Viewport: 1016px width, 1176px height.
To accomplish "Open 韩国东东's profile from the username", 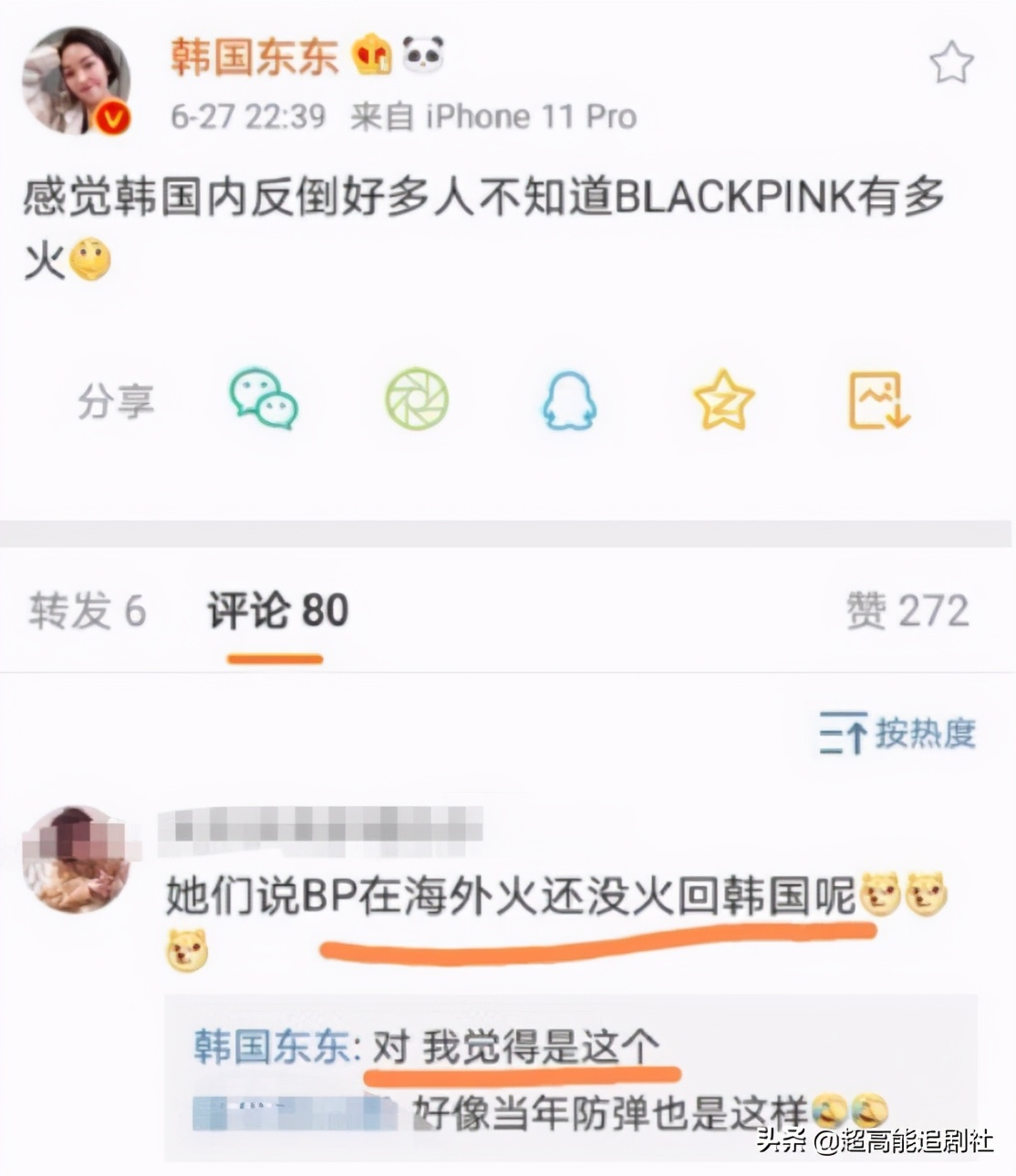I will [253, 55].
